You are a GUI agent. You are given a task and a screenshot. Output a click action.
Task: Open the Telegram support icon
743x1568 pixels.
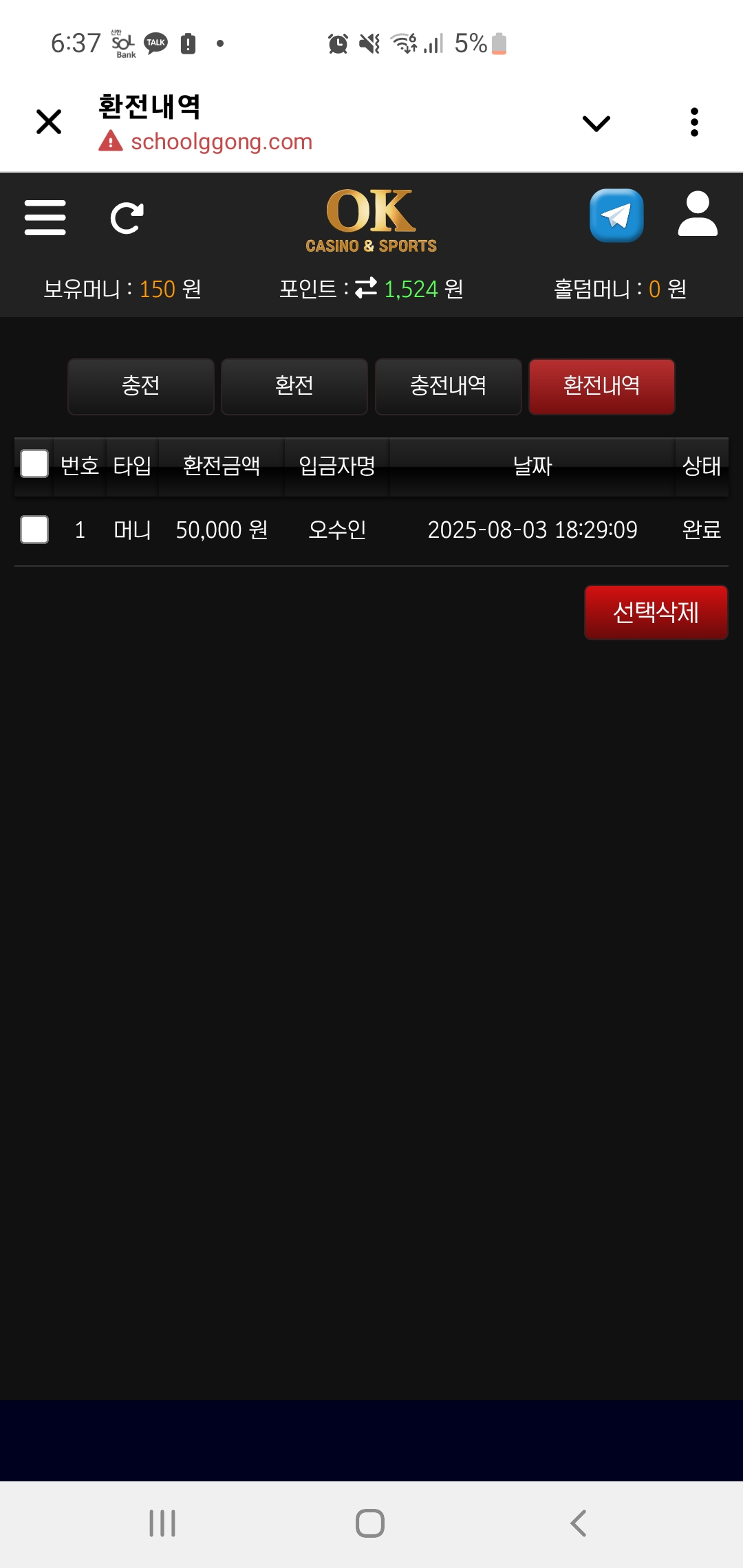[x=616, y=216]
